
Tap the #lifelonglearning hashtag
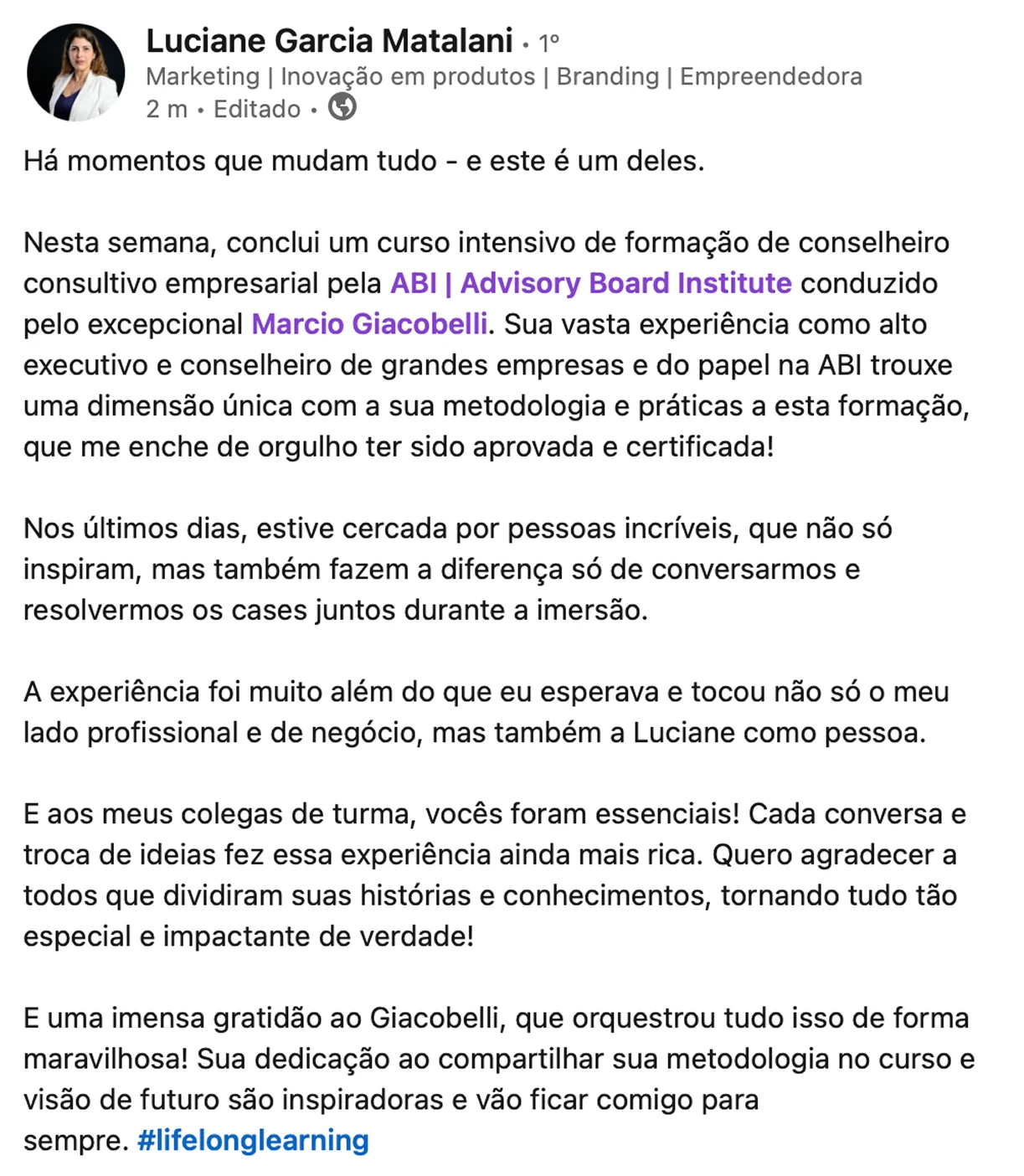(253, 1140)
